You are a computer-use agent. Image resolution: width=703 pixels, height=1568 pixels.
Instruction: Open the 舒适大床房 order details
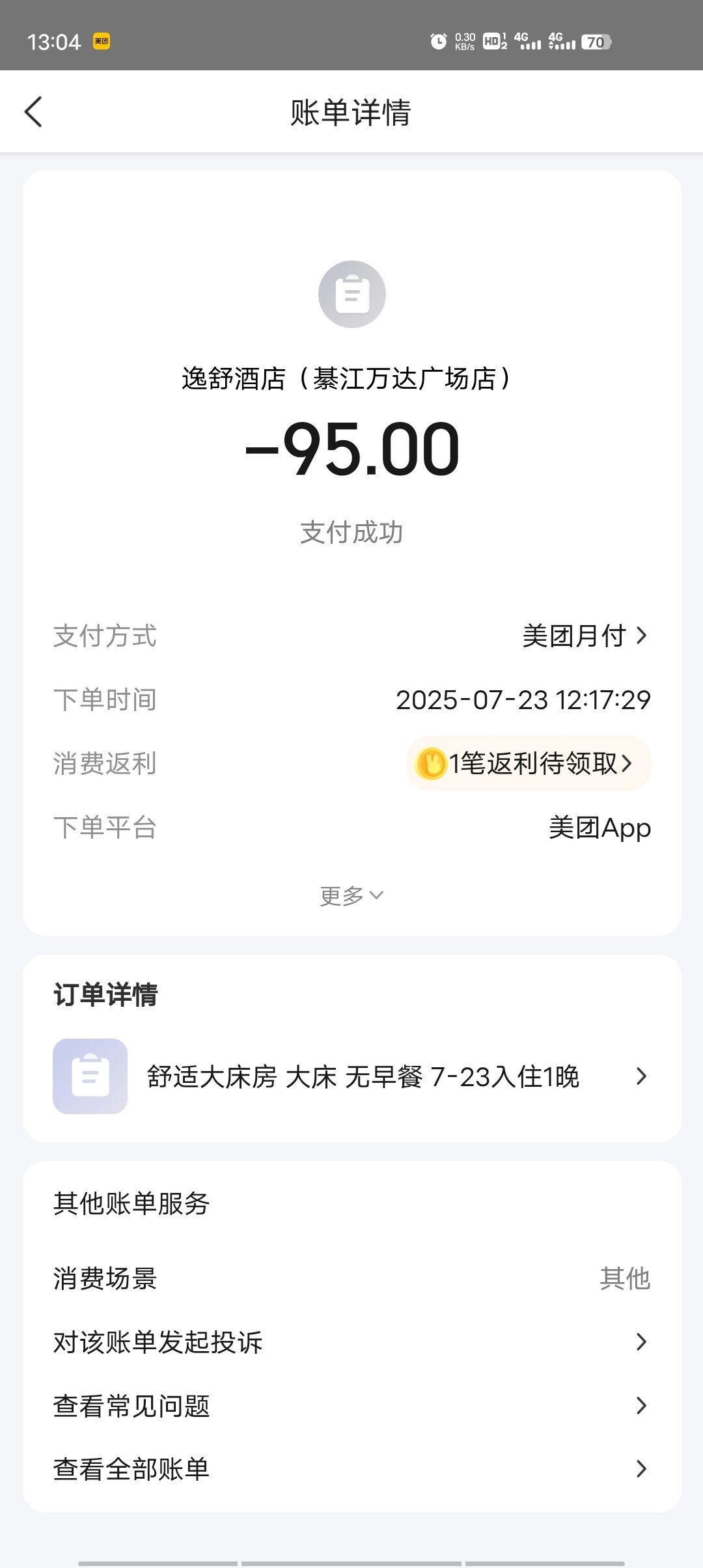point(351,1076)
